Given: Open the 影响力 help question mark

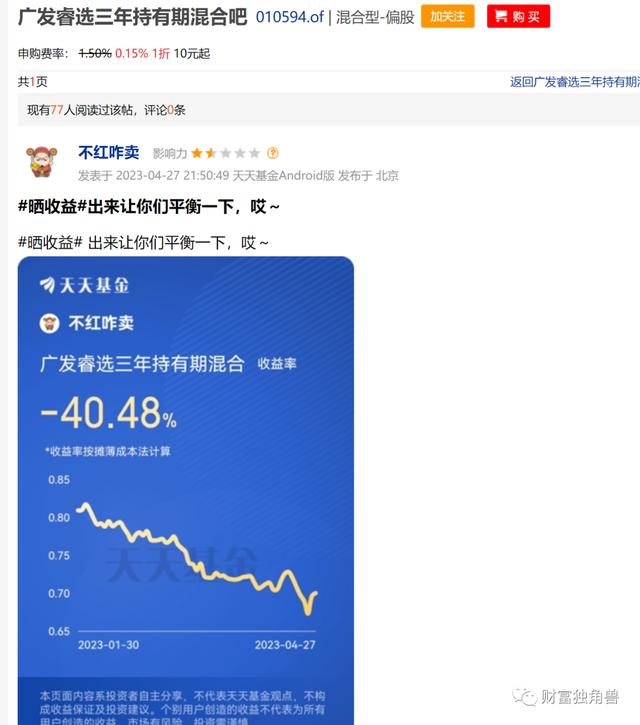Looking at the screenshot, I should click(x=273, y=153).
